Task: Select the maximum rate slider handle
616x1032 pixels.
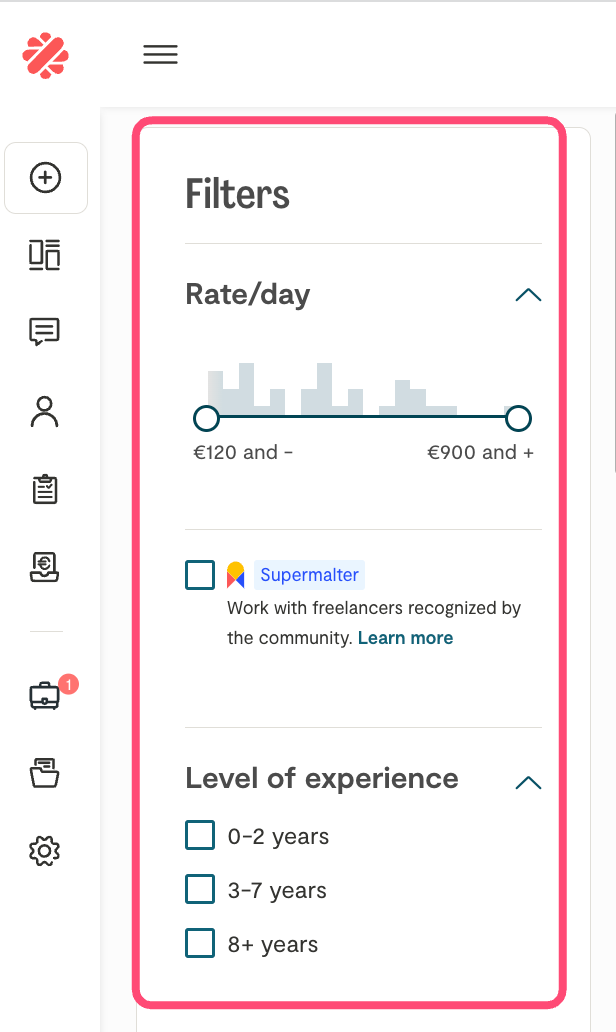Action: point(518,417)
